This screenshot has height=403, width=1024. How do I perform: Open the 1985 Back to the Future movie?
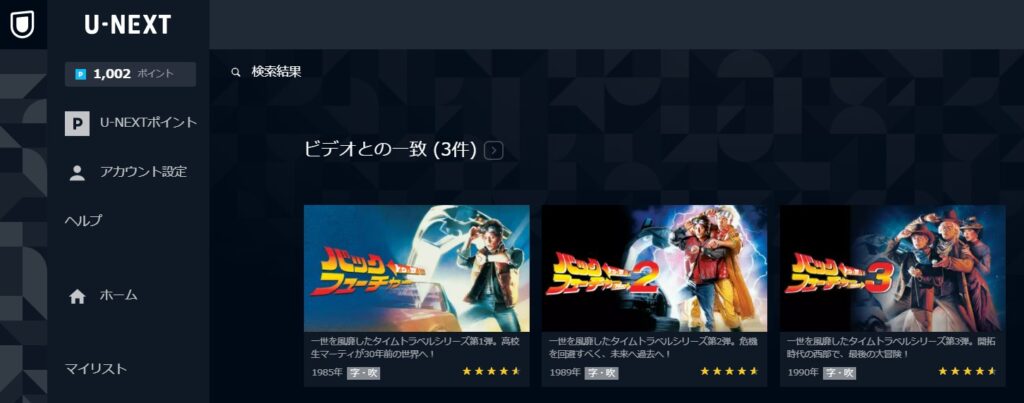(x=416, y=268)
